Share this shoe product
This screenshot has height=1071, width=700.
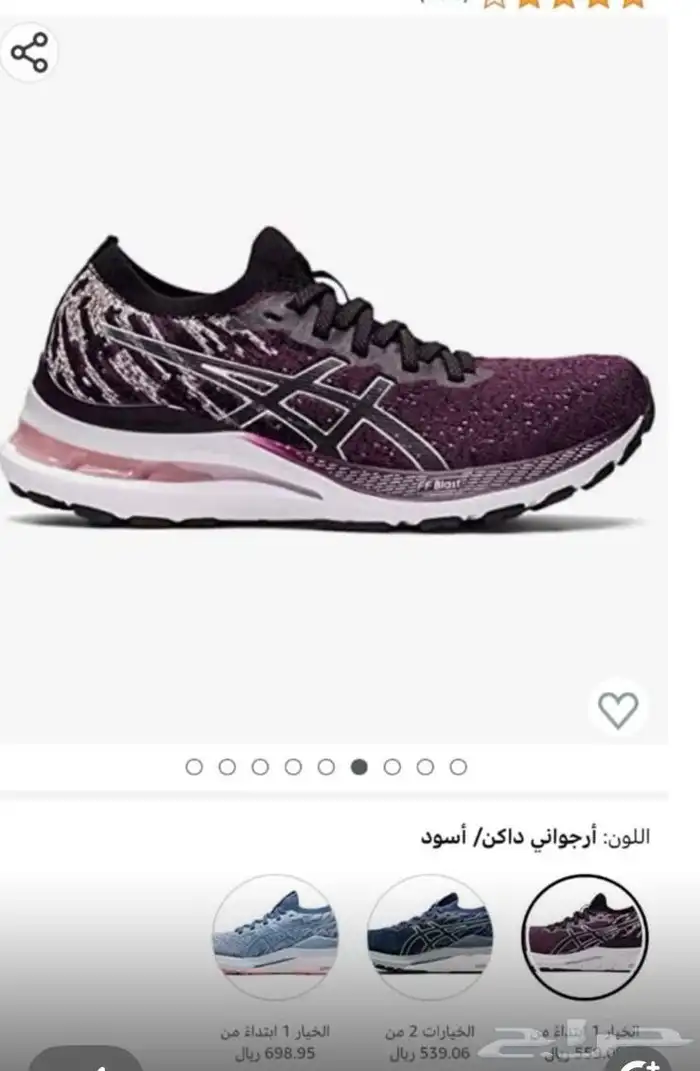(x=29, y=53)
